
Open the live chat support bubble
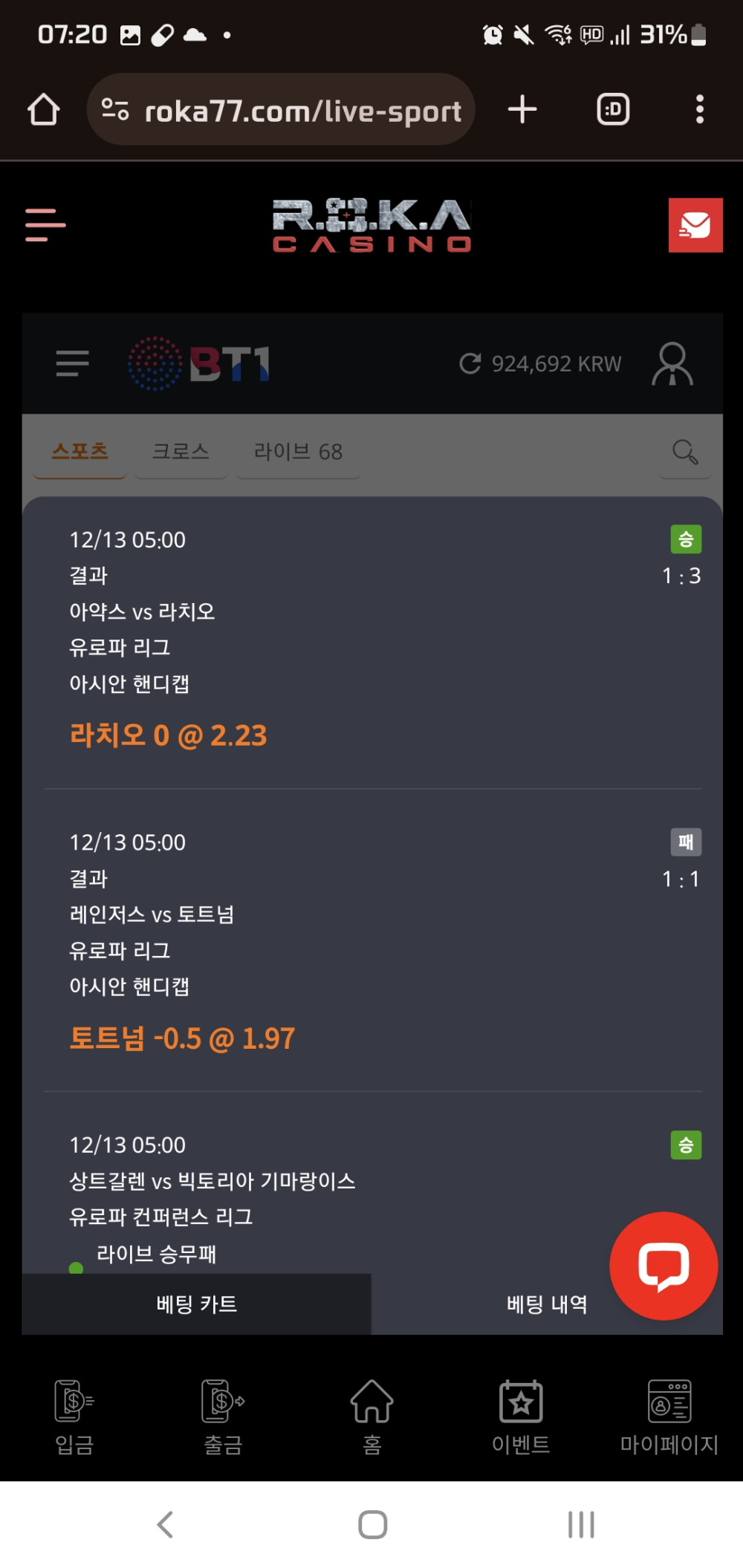click(x=663, y=1265)
